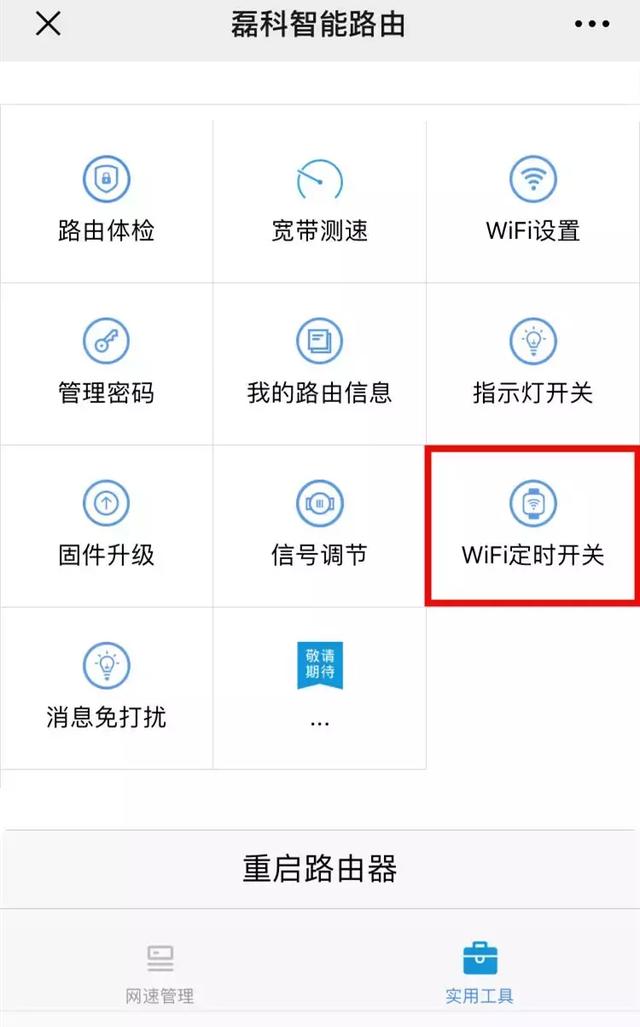The height and width of the screenshot is (1027, 640).
Task: Open 指示灯开关 indicator light switch
Action: [533, 364]
